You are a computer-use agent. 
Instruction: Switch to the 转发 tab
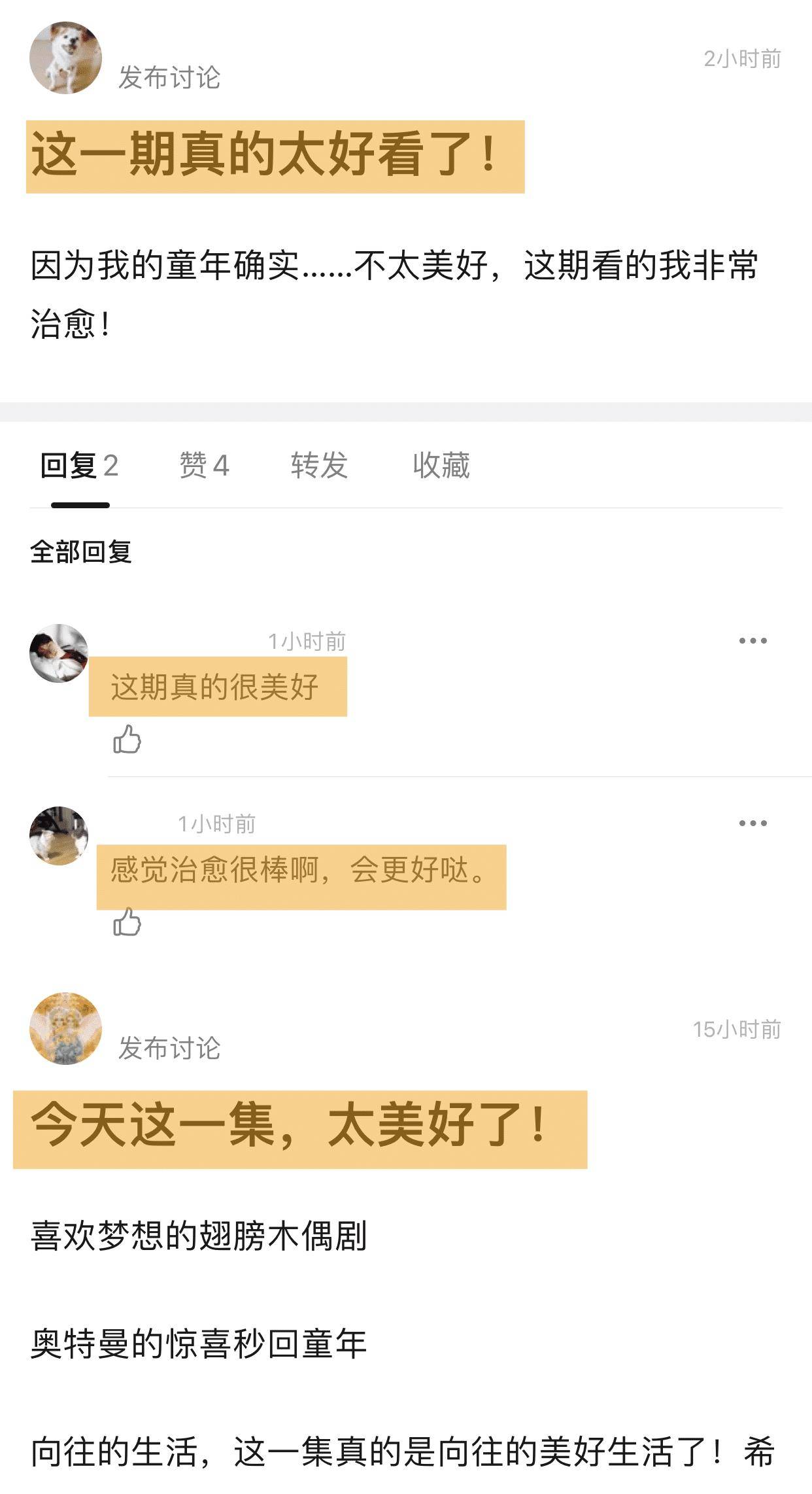319,466
